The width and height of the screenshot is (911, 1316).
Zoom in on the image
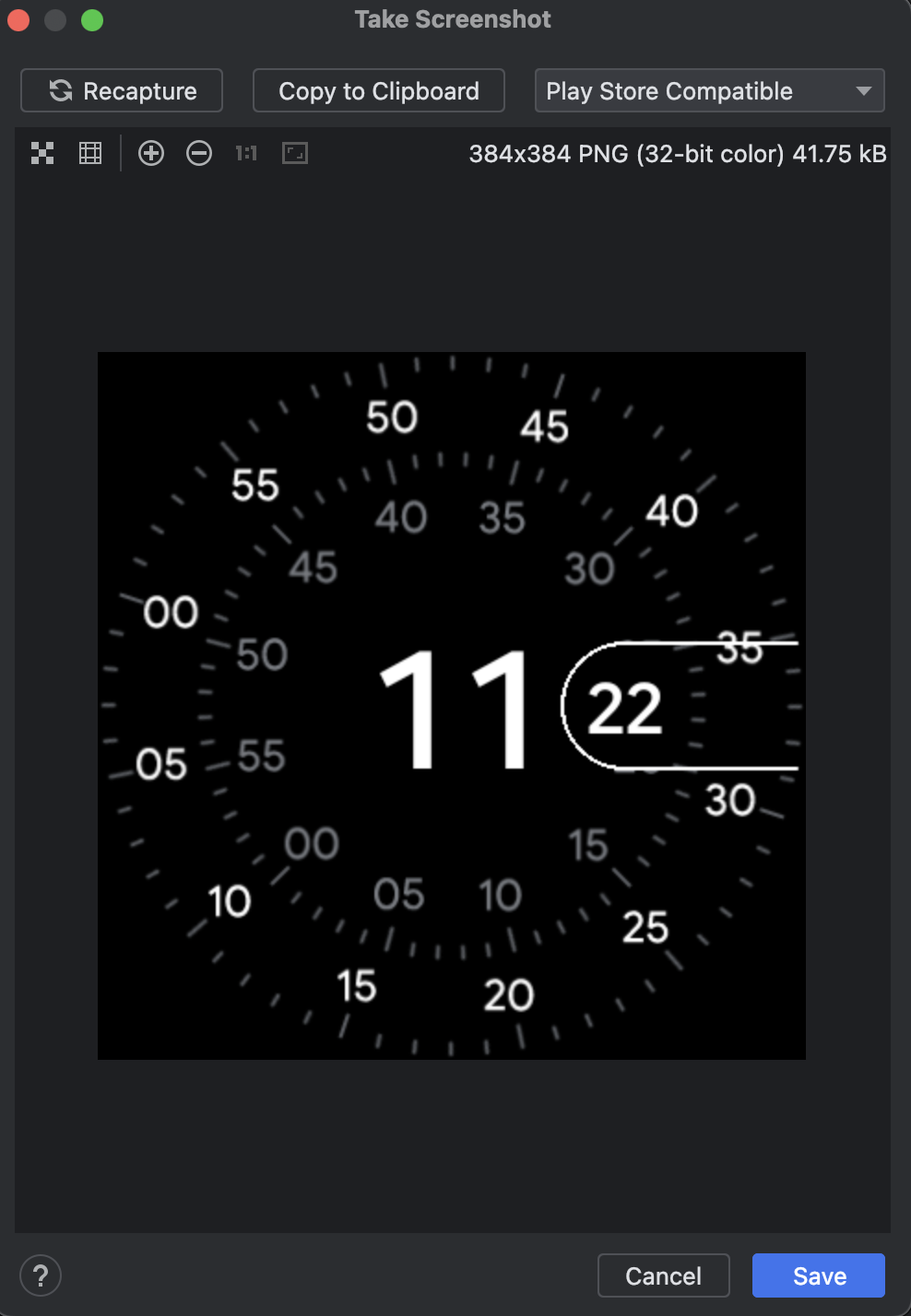point(151,153)
